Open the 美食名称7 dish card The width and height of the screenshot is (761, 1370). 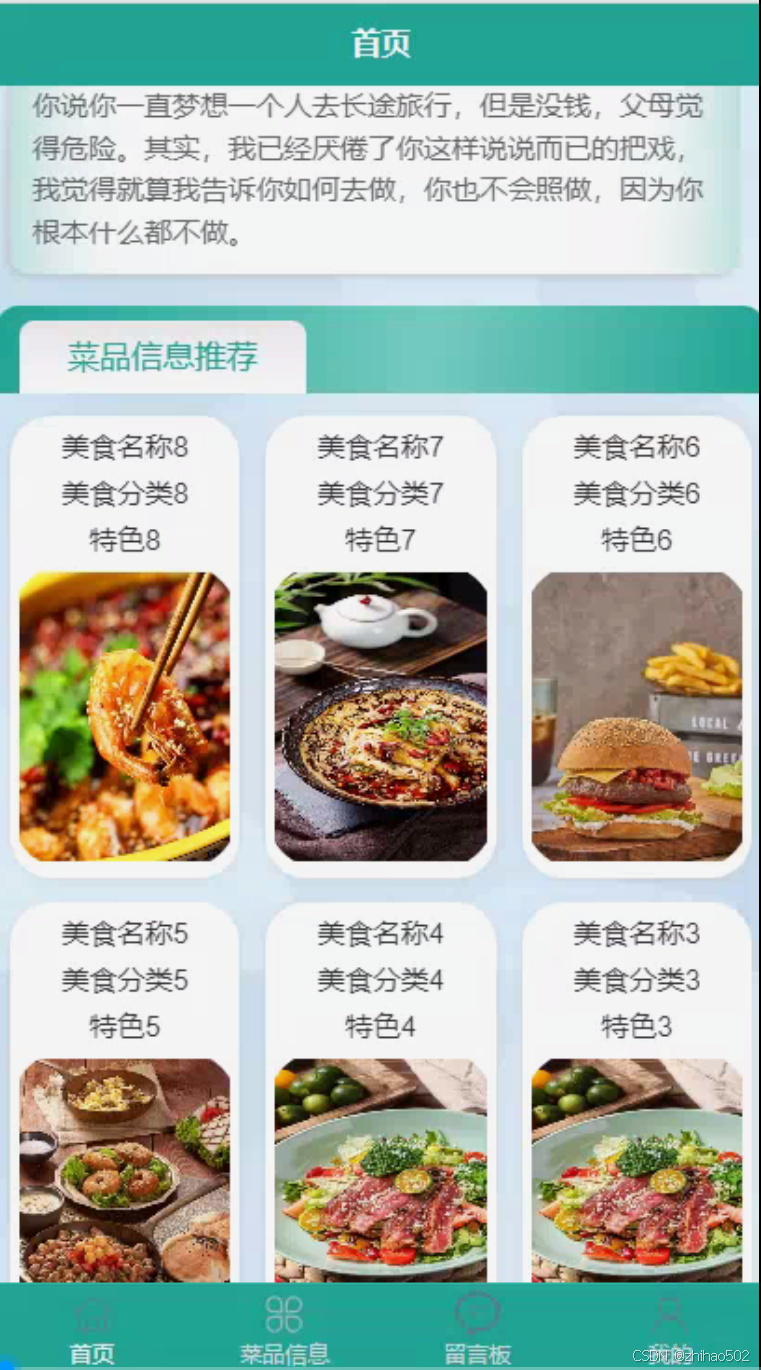coord(380,646)
